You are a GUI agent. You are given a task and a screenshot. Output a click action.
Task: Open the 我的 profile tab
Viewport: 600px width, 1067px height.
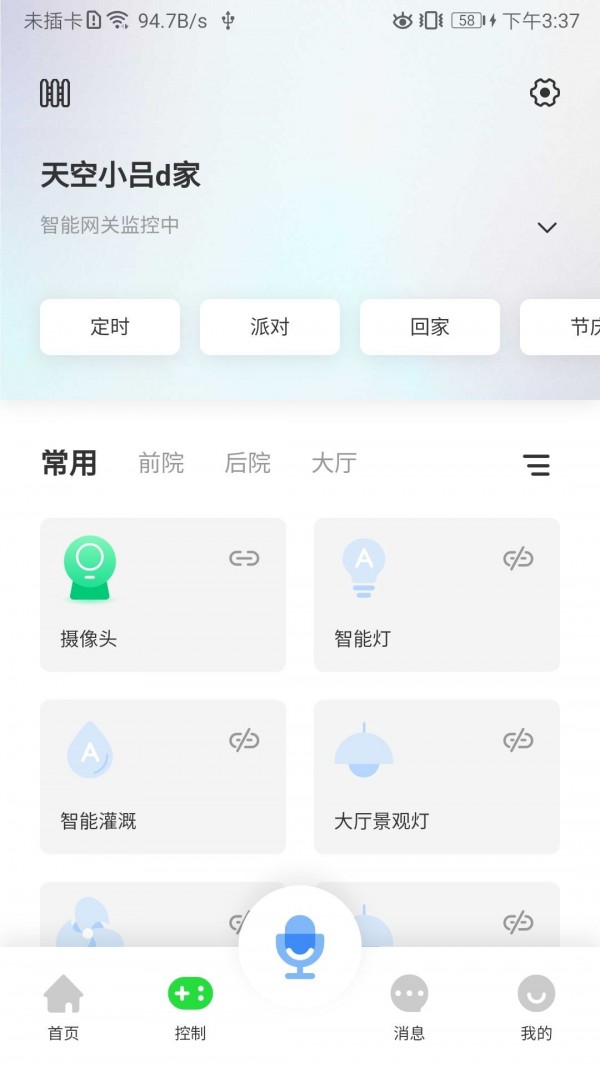(536, 1007)
